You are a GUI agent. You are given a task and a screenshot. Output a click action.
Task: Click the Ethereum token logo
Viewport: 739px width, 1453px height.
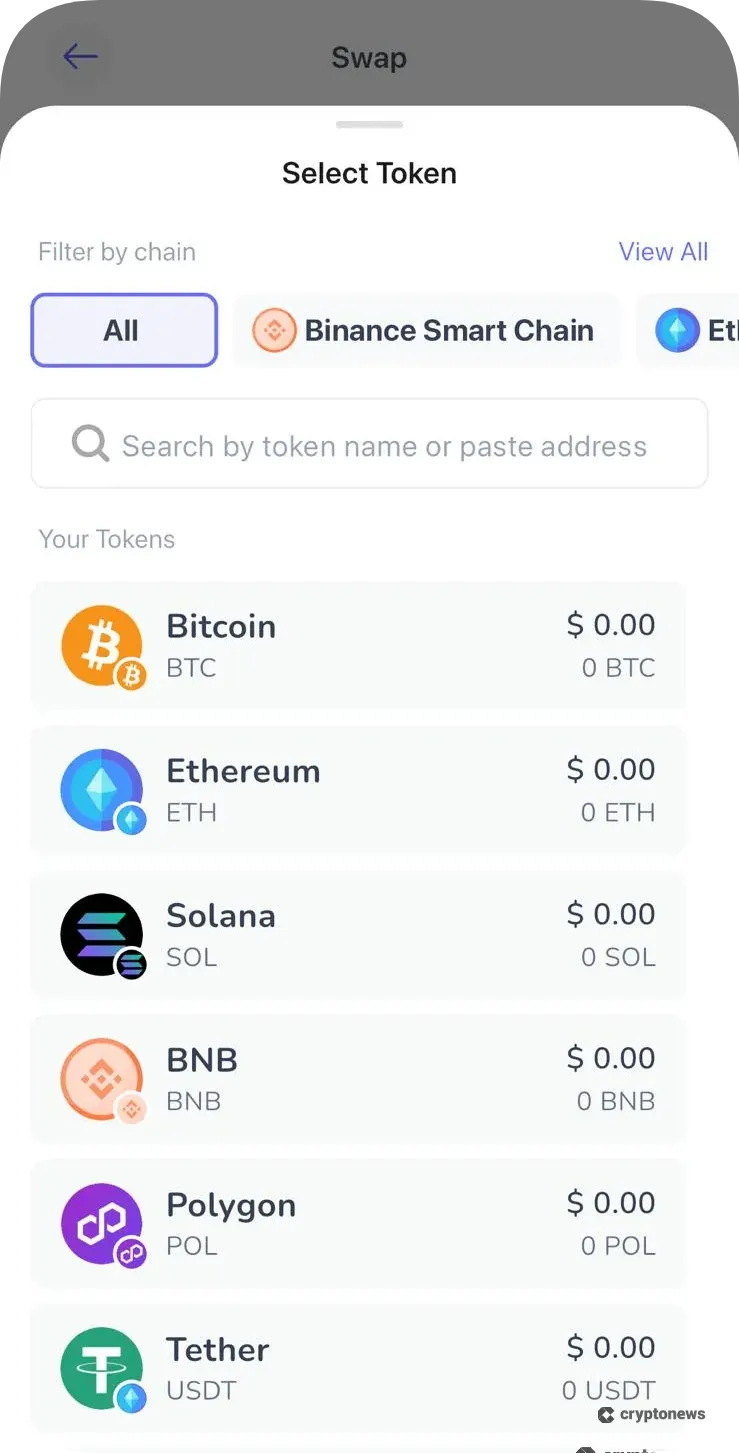(x=101, y=790)
